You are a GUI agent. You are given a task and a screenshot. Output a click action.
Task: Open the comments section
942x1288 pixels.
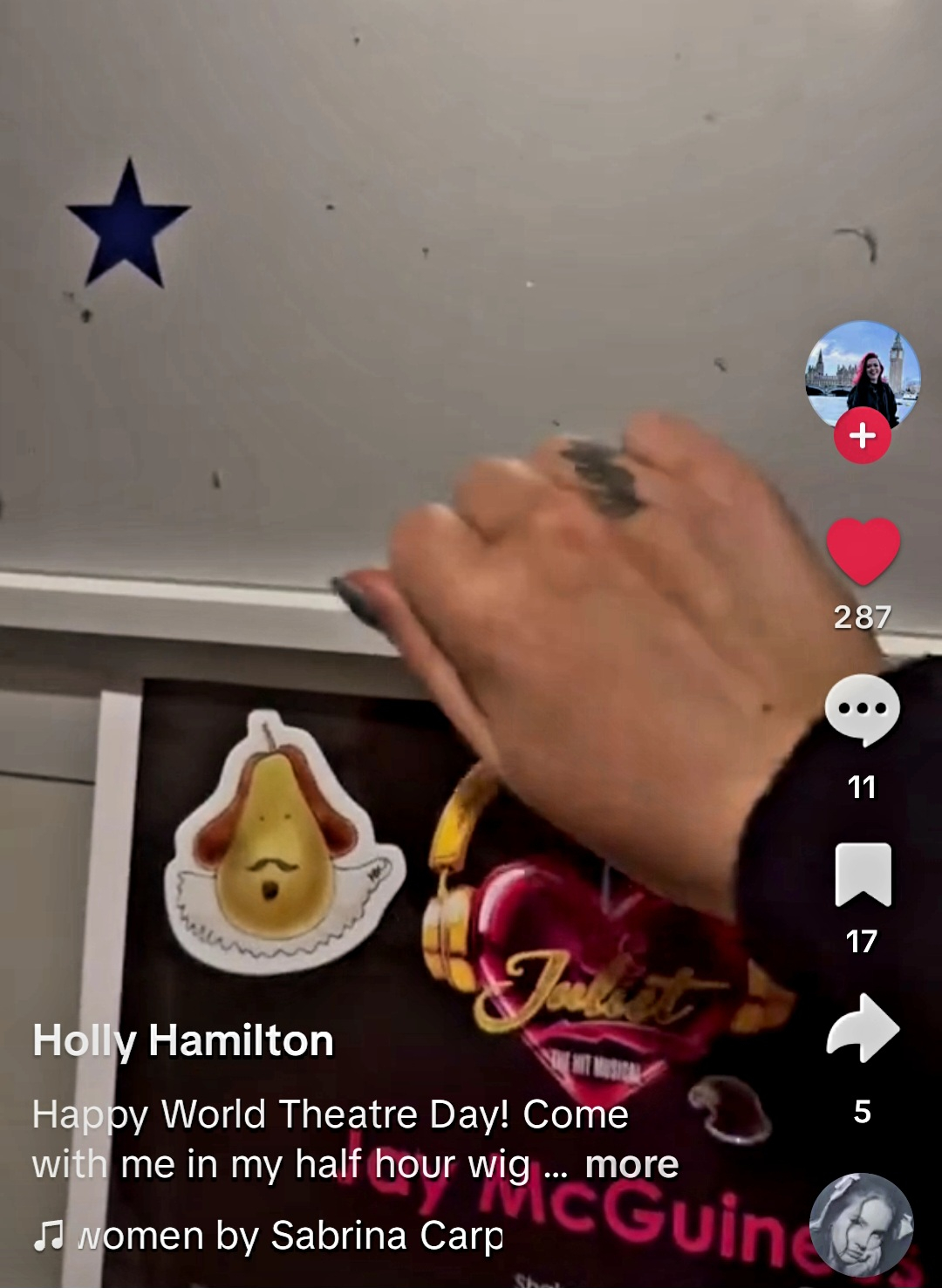point(862,709)
